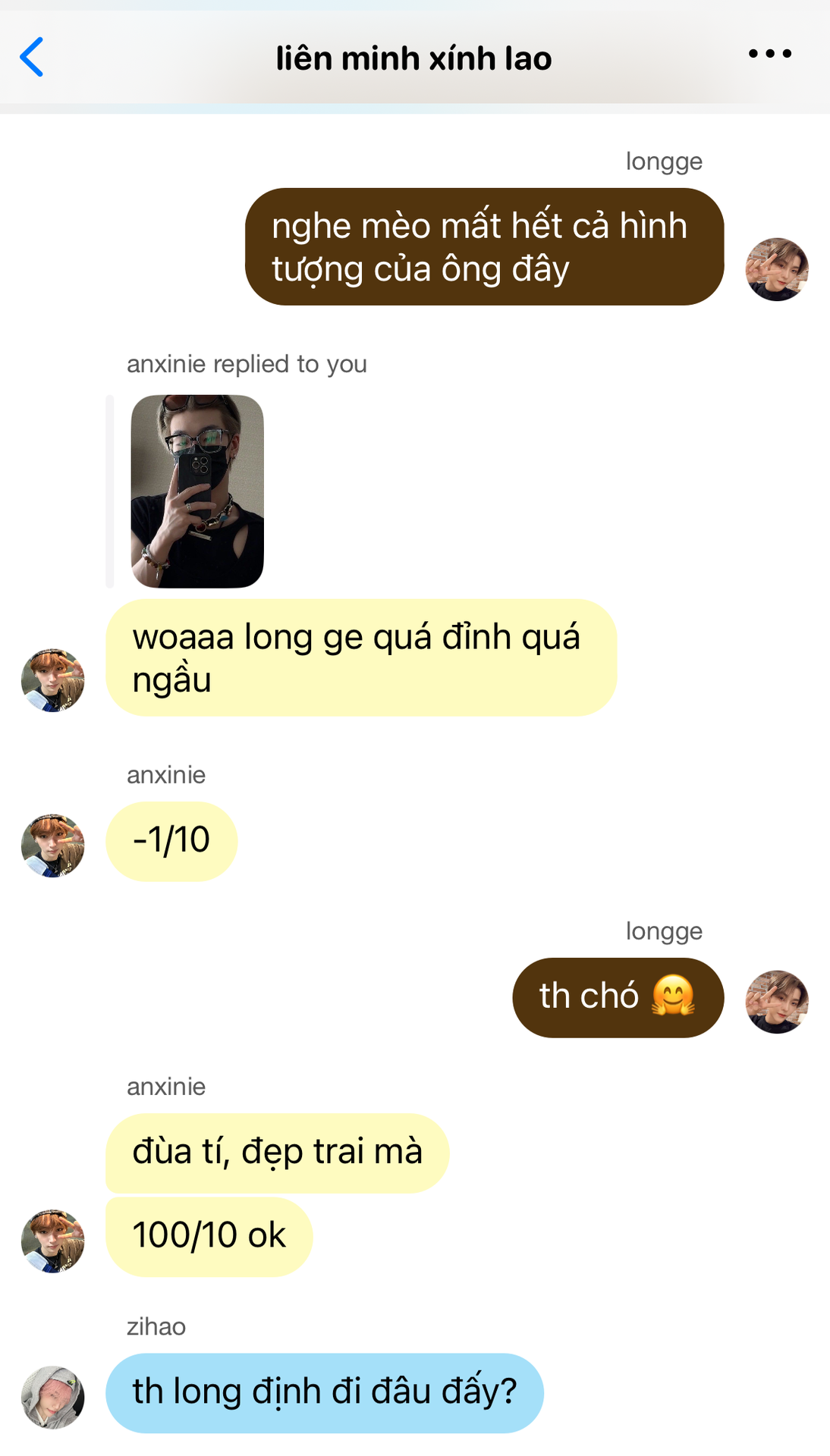Open the three-dot overflow menu
Viewport: 830px width, 1456px height.
tap(769, 54)
